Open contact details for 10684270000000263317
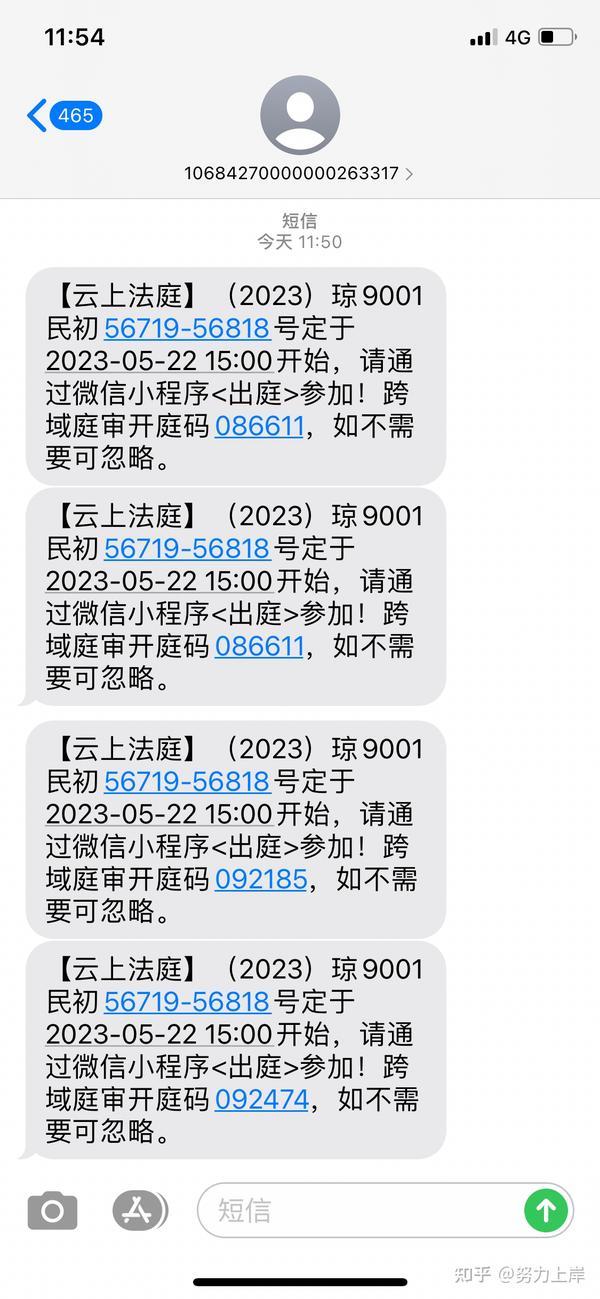The width and height of the screenshot is (600, 1299). pyautogui.click(x=298, y=173)
